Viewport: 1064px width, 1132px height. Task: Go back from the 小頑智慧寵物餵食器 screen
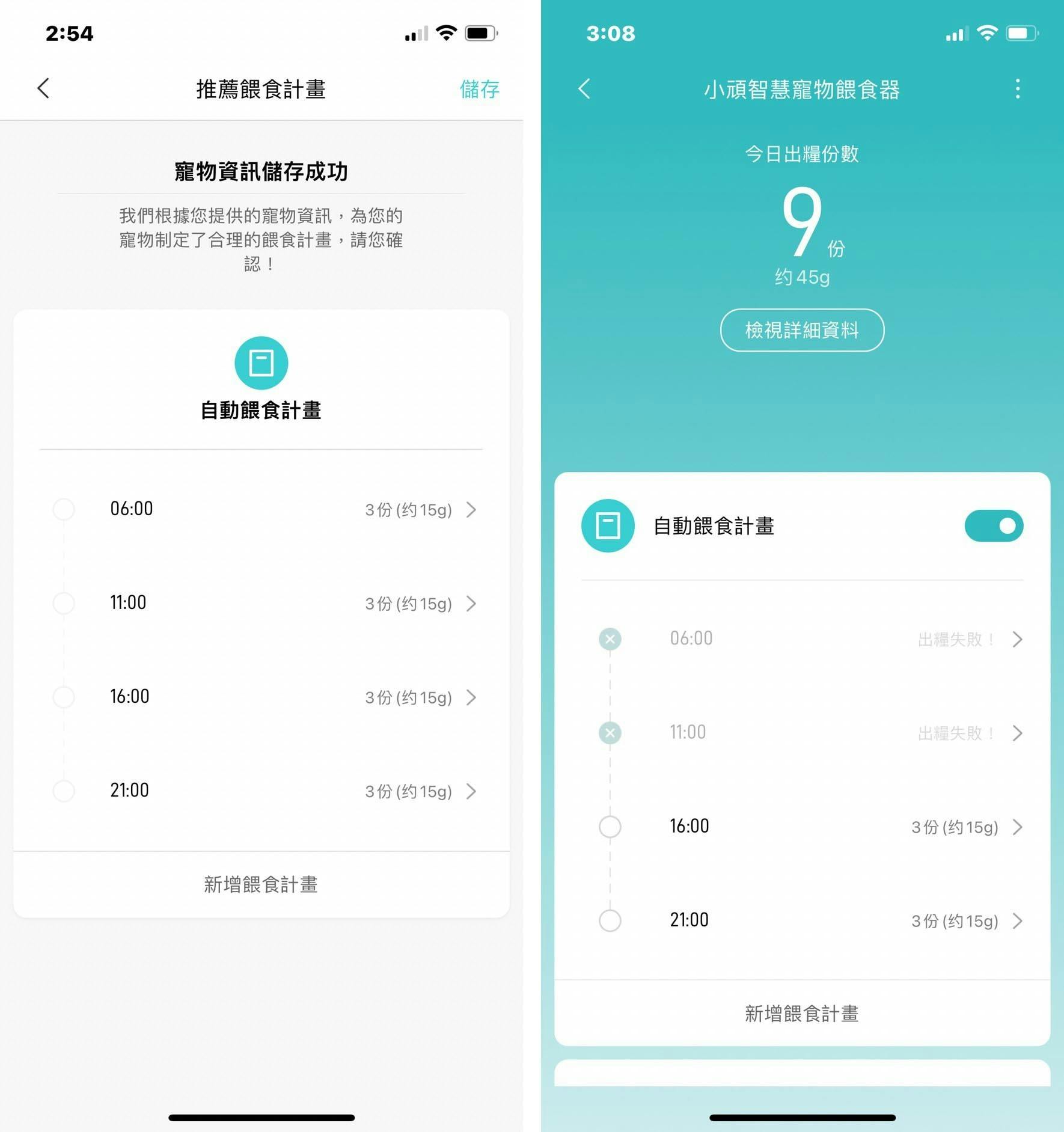(x=584, y=88)
